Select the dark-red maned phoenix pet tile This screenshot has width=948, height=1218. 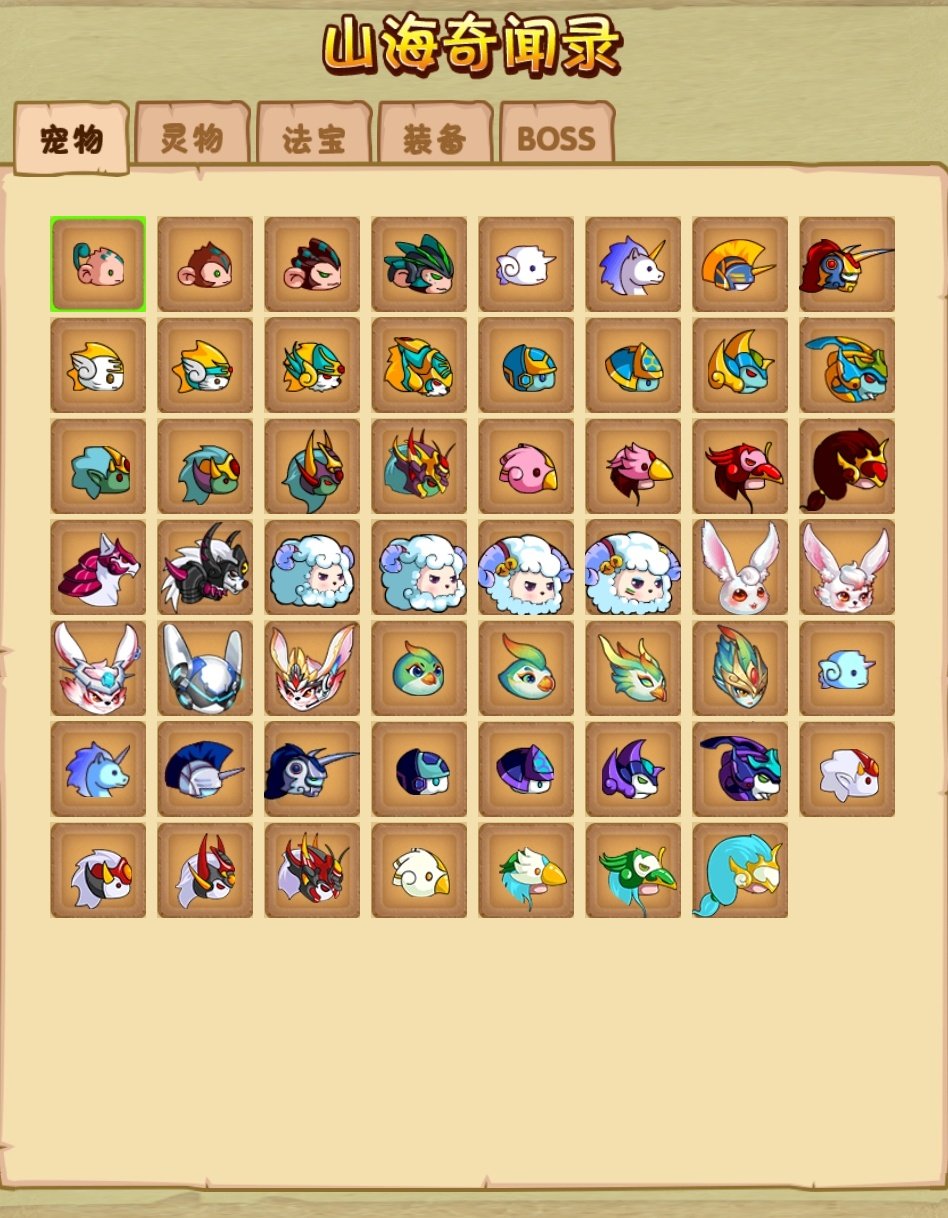(847, 466)
